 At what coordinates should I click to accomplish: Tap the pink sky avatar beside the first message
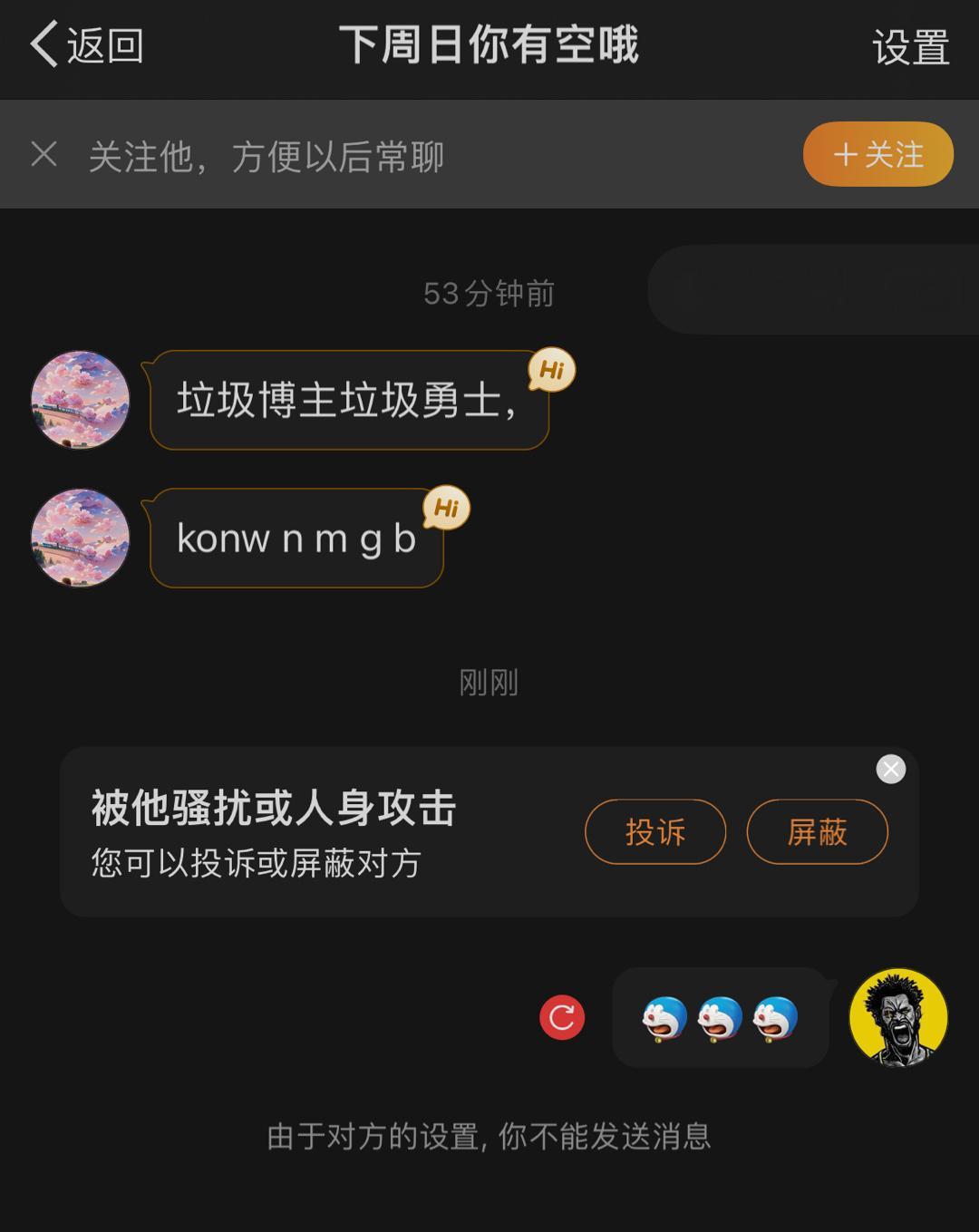(x=80, y=400)
